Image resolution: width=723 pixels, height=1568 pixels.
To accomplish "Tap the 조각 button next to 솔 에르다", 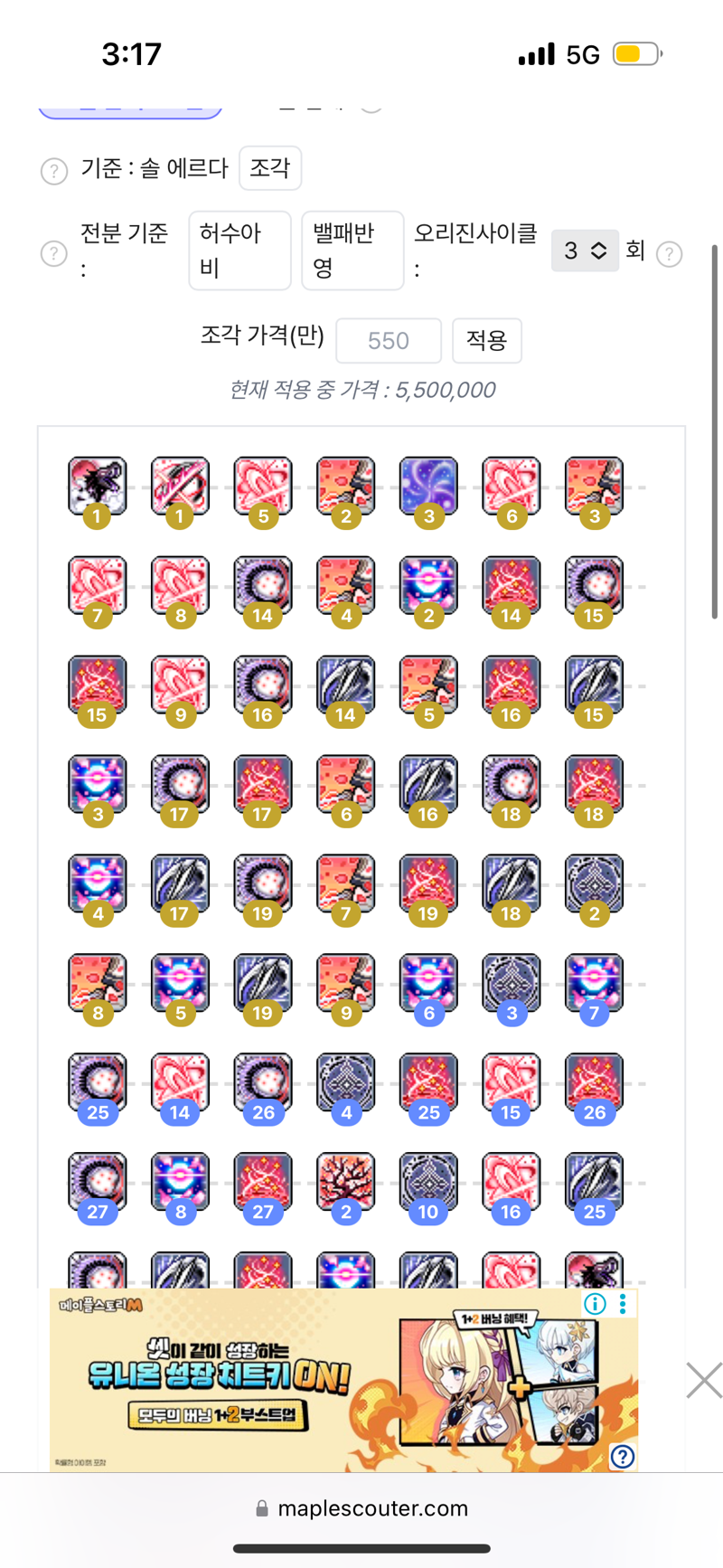I will click(x=269, y=168).
